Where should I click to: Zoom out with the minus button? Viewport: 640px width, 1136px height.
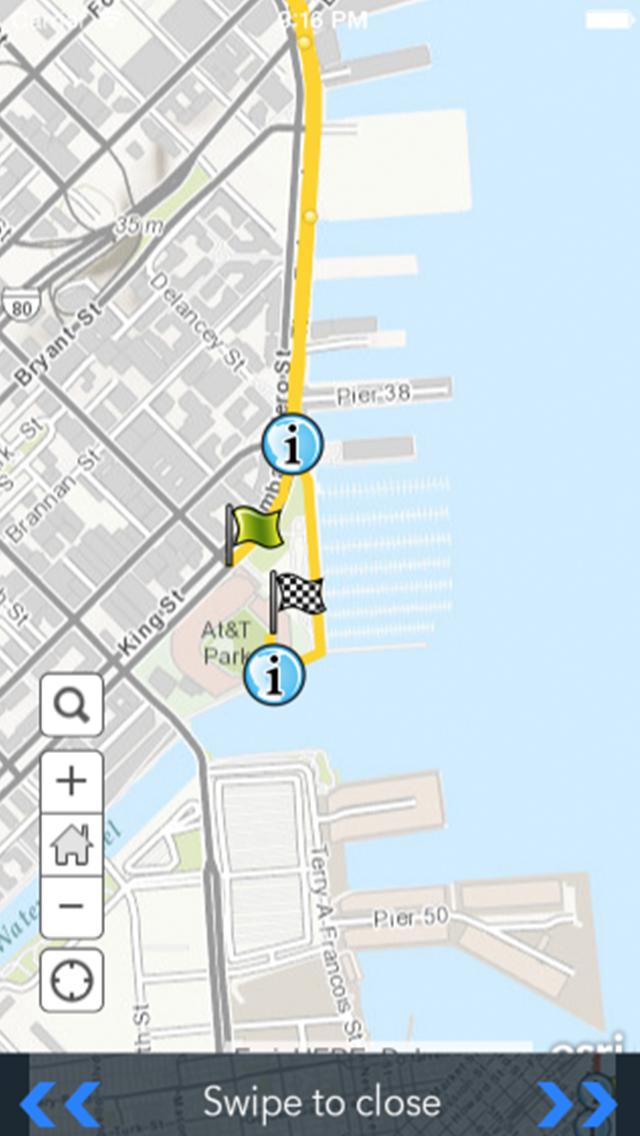point(72,906)
